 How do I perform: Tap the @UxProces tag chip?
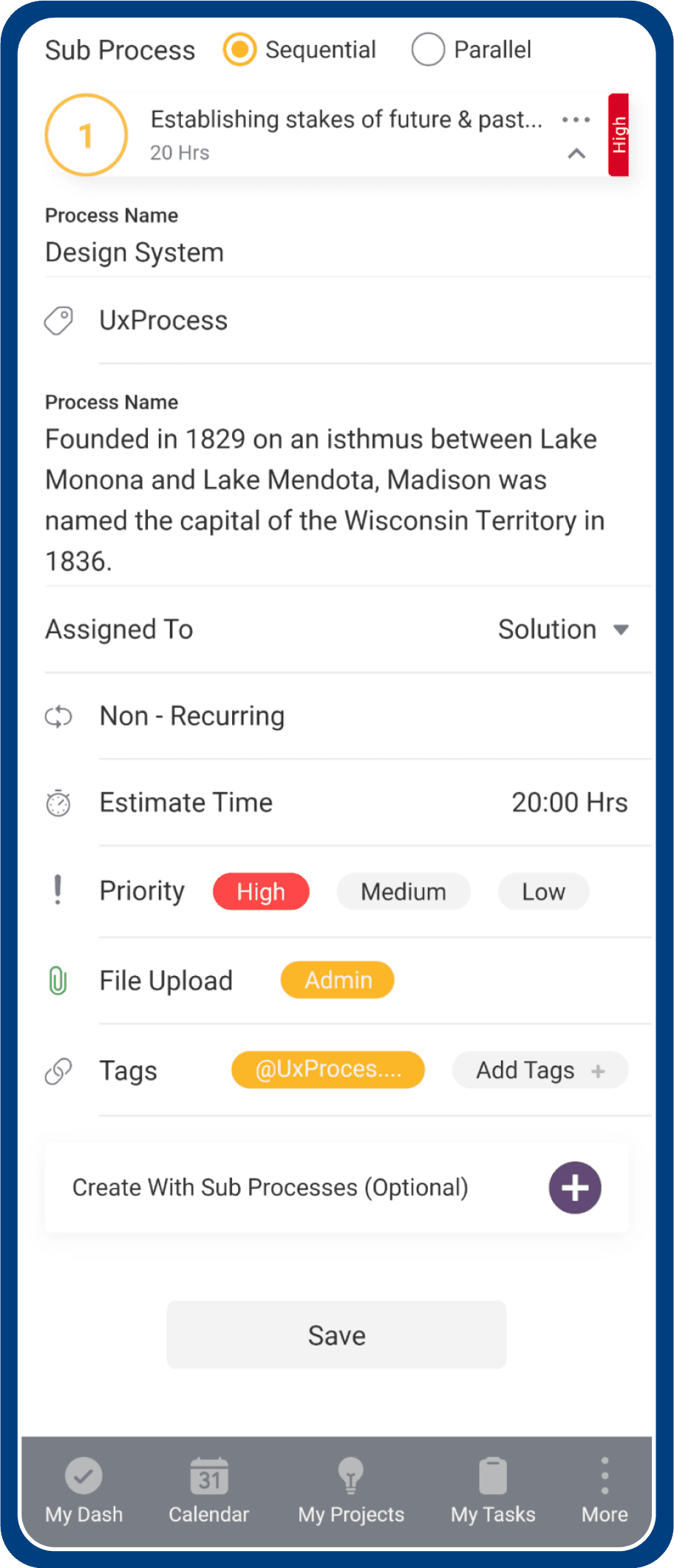[x=328, y=1070]
